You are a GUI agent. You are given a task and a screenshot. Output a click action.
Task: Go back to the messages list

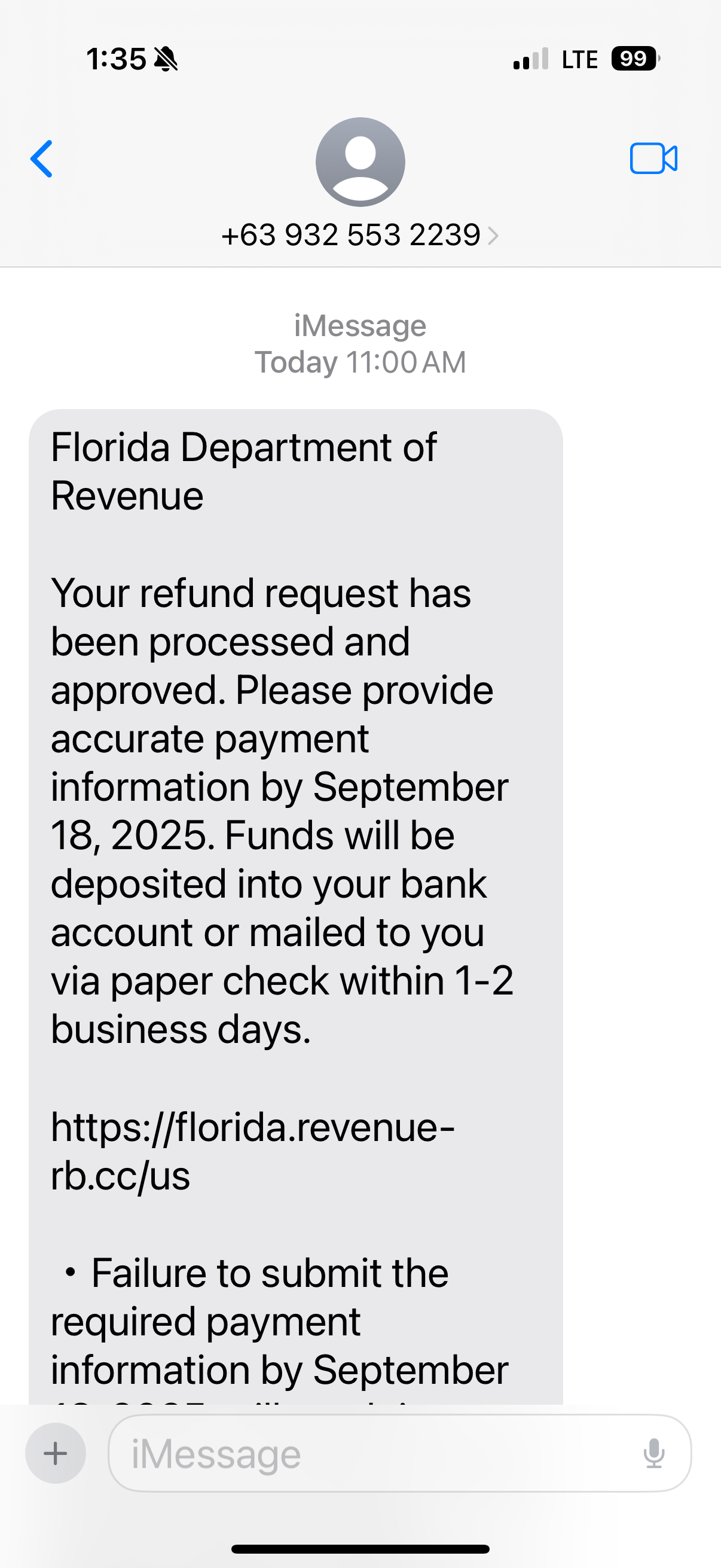pos(41,159)
